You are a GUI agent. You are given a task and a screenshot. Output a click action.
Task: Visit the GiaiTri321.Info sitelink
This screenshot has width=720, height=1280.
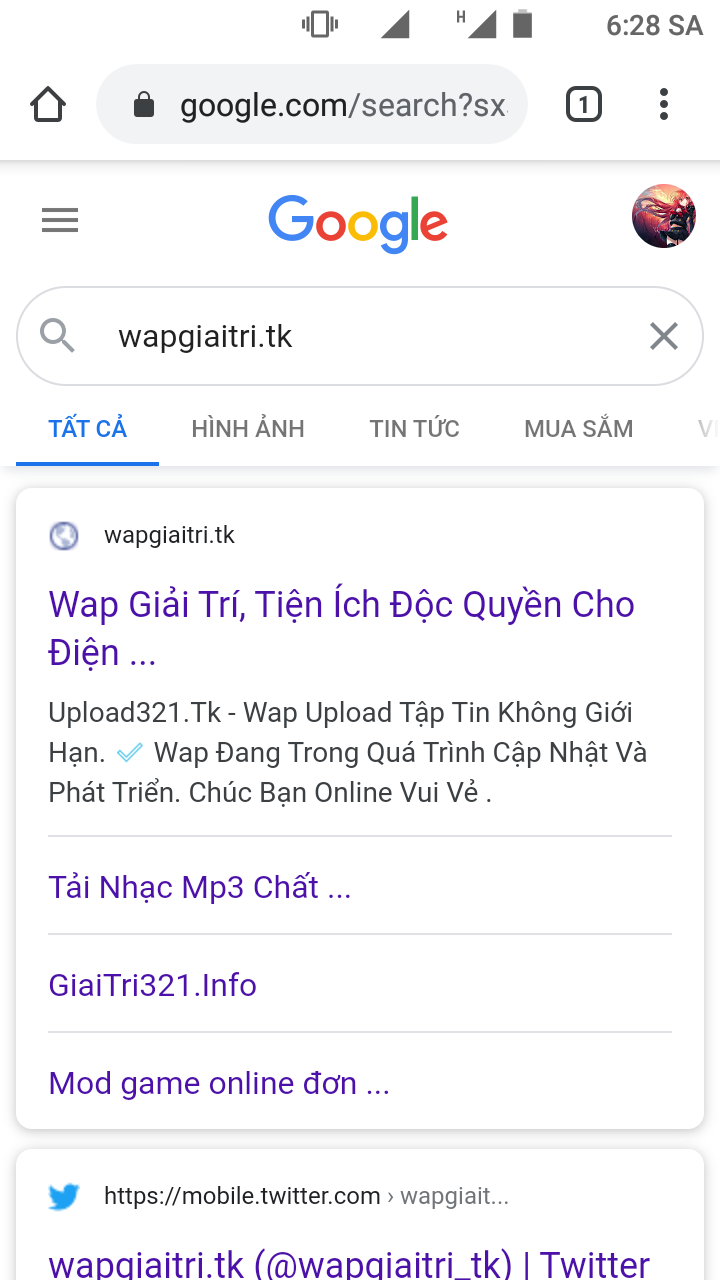pos(153,985)
